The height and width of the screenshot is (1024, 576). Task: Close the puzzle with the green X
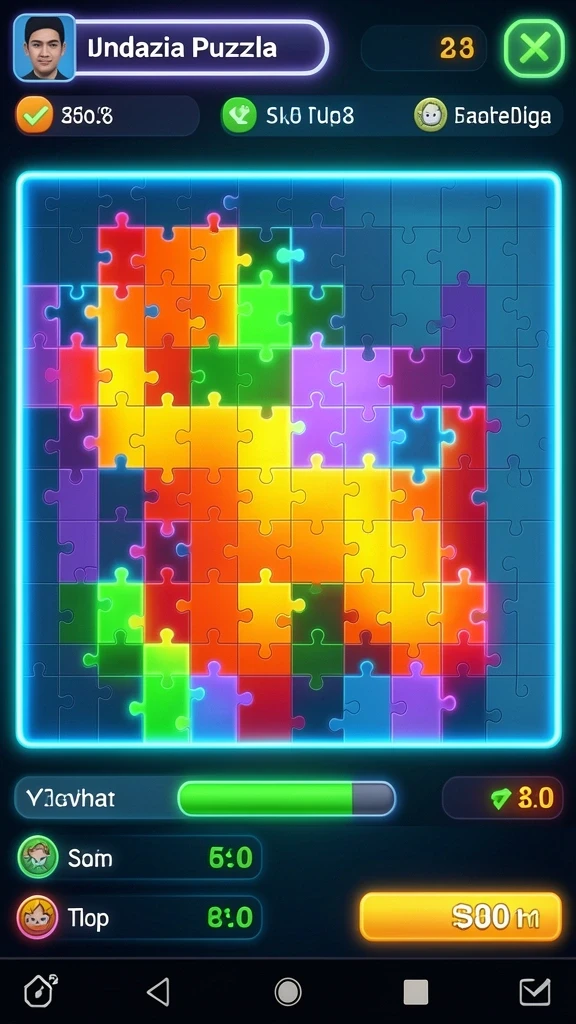534,49
